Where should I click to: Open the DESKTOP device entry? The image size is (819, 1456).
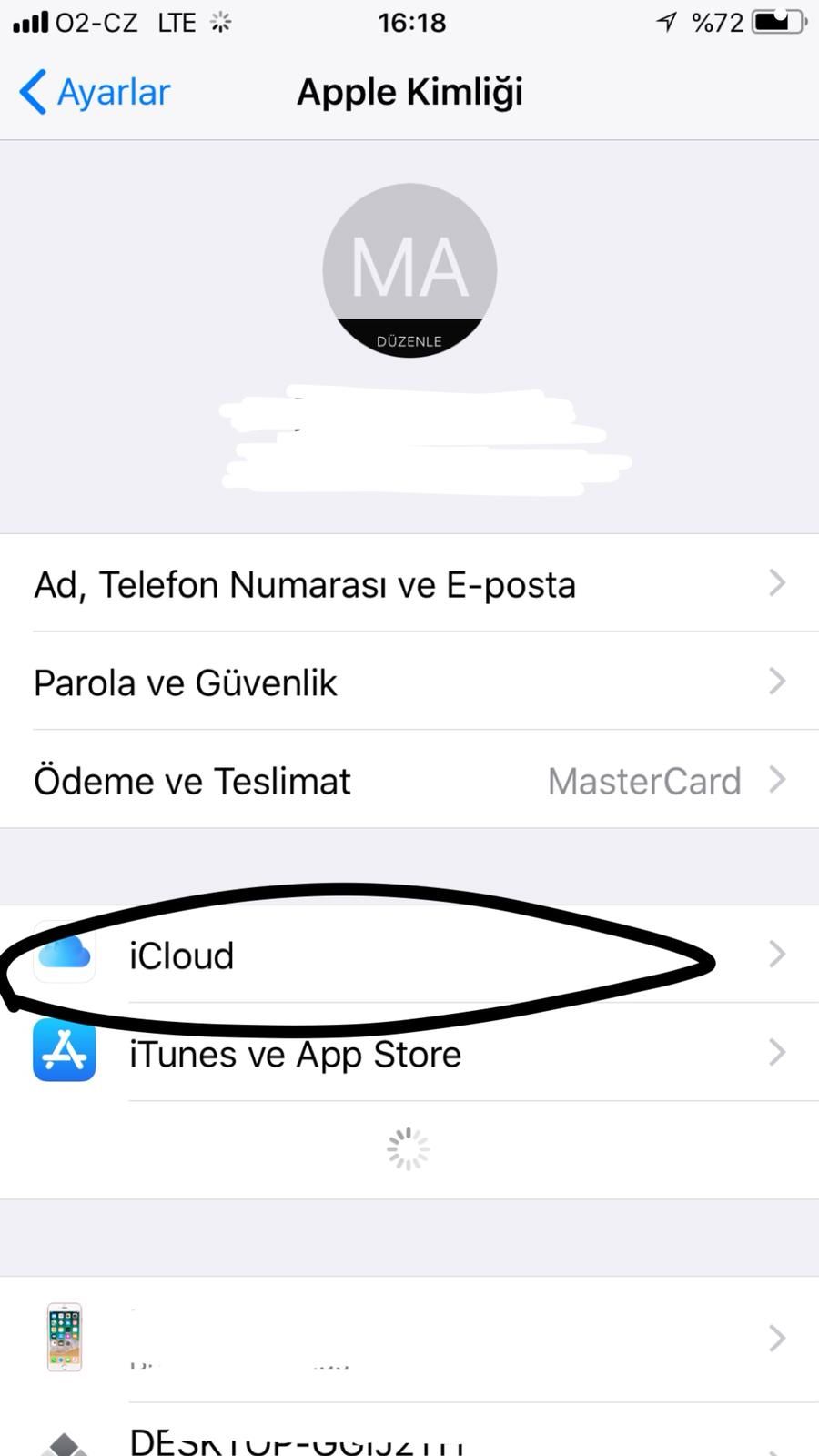pos(409,1440)
